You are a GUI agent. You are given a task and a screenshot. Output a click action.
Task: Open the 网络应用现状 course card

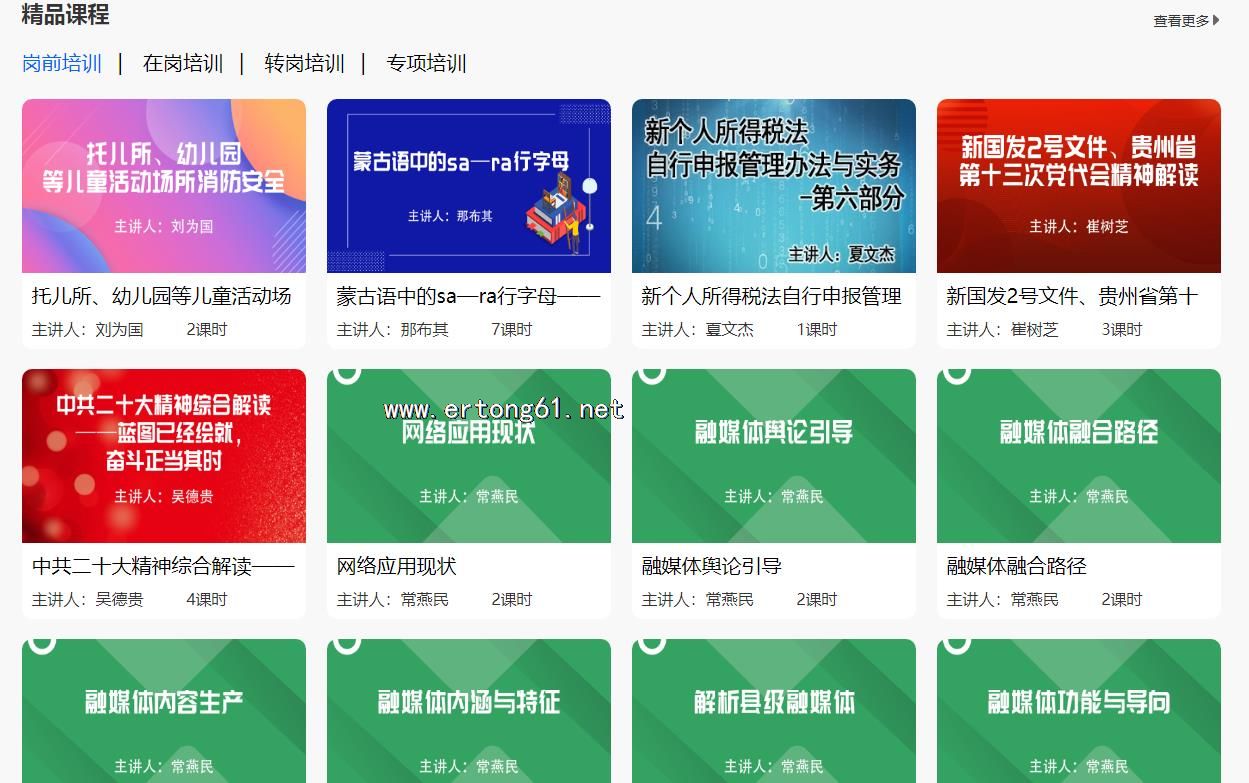(x=468, y=456)
